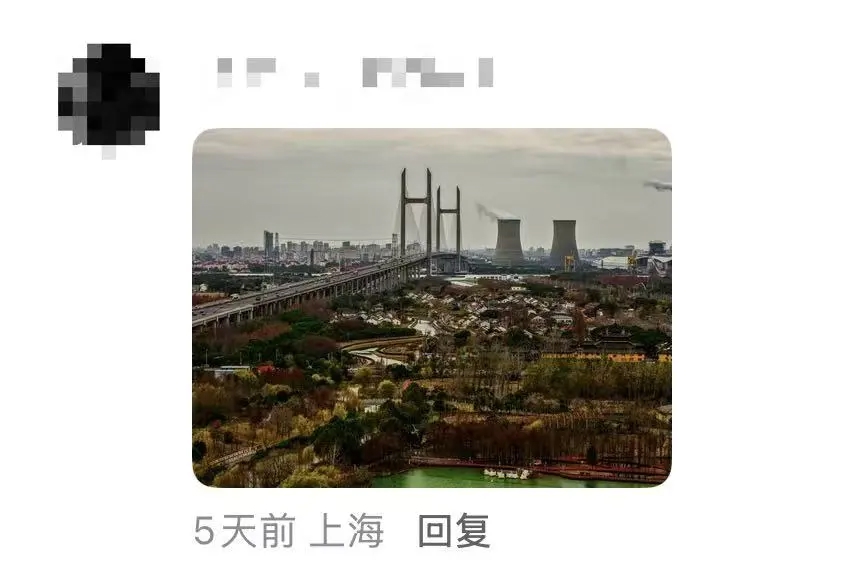855x571 pixels.
Task: Open the commenter's pixelated profile avatar
Action: coord(108,95)
